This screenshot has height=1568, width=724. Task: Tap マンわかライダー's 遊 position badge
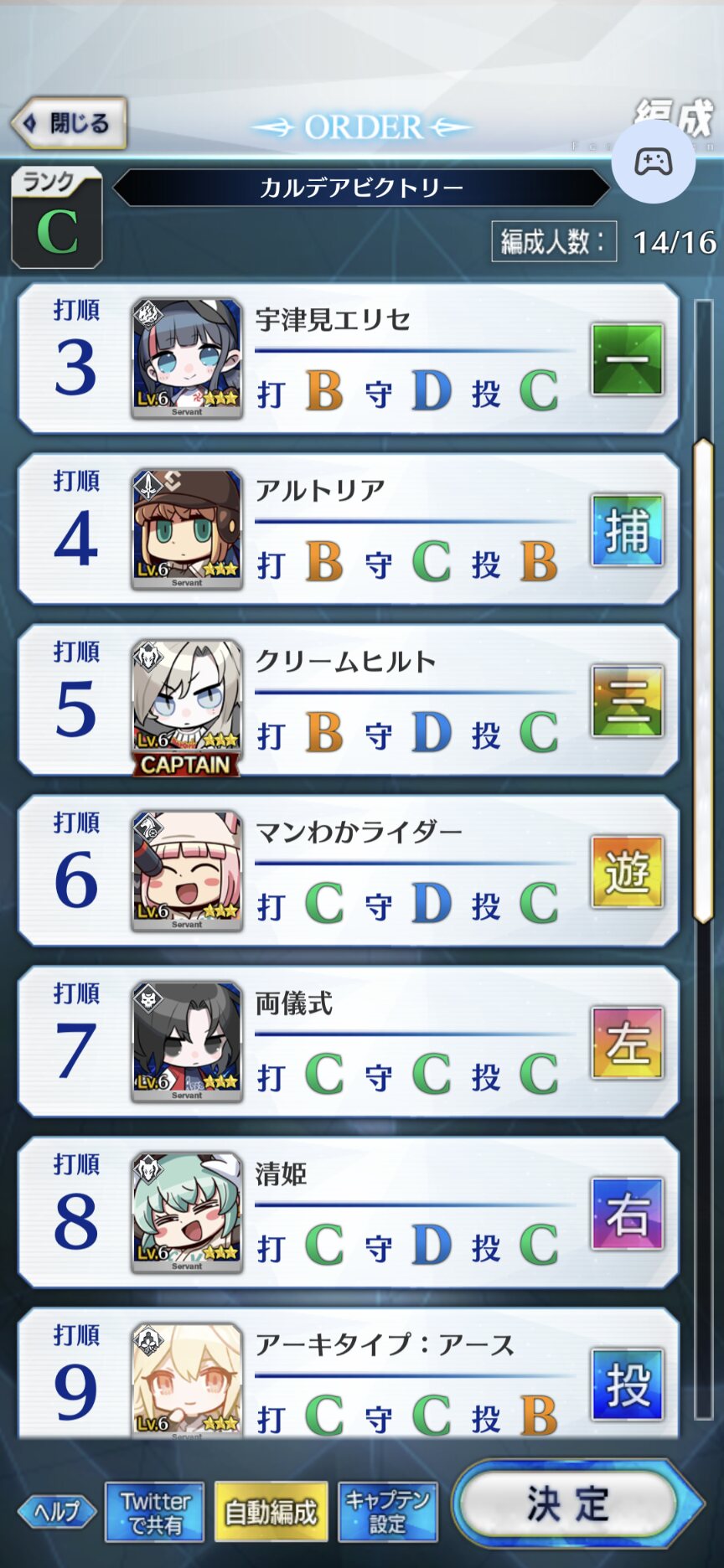point(627,872)
